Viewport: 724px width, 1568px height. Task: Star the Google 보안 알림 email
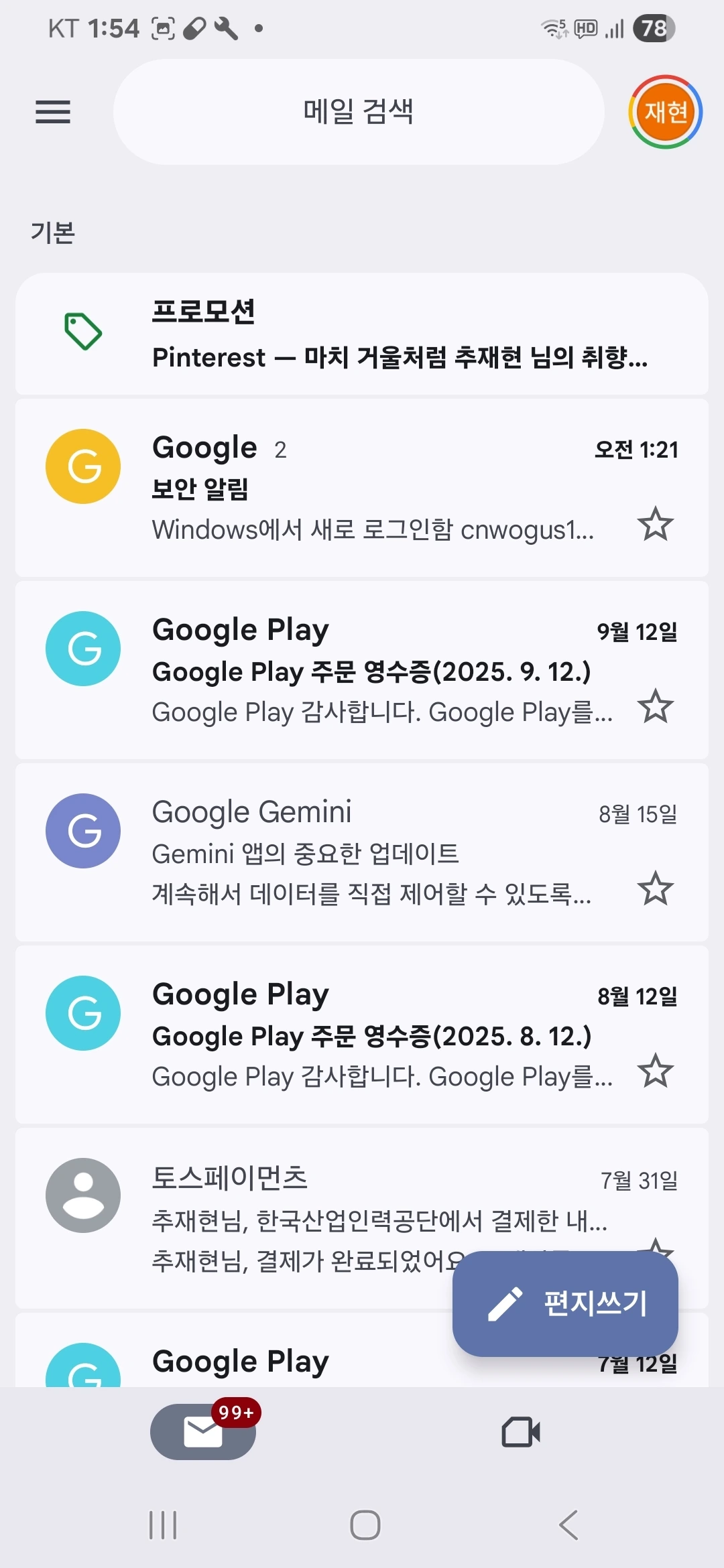pos(655,525)
